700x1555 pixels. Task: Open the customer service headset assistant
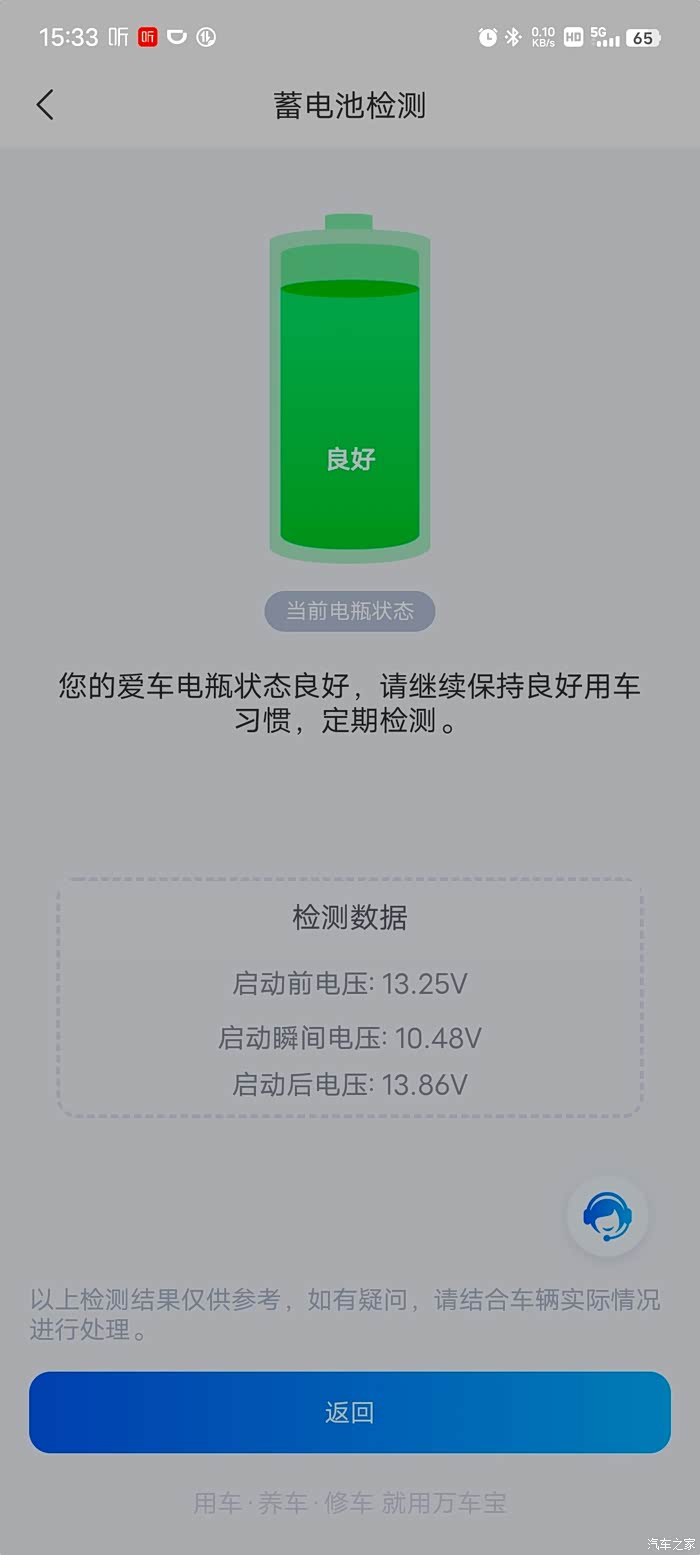(607, 1216)
